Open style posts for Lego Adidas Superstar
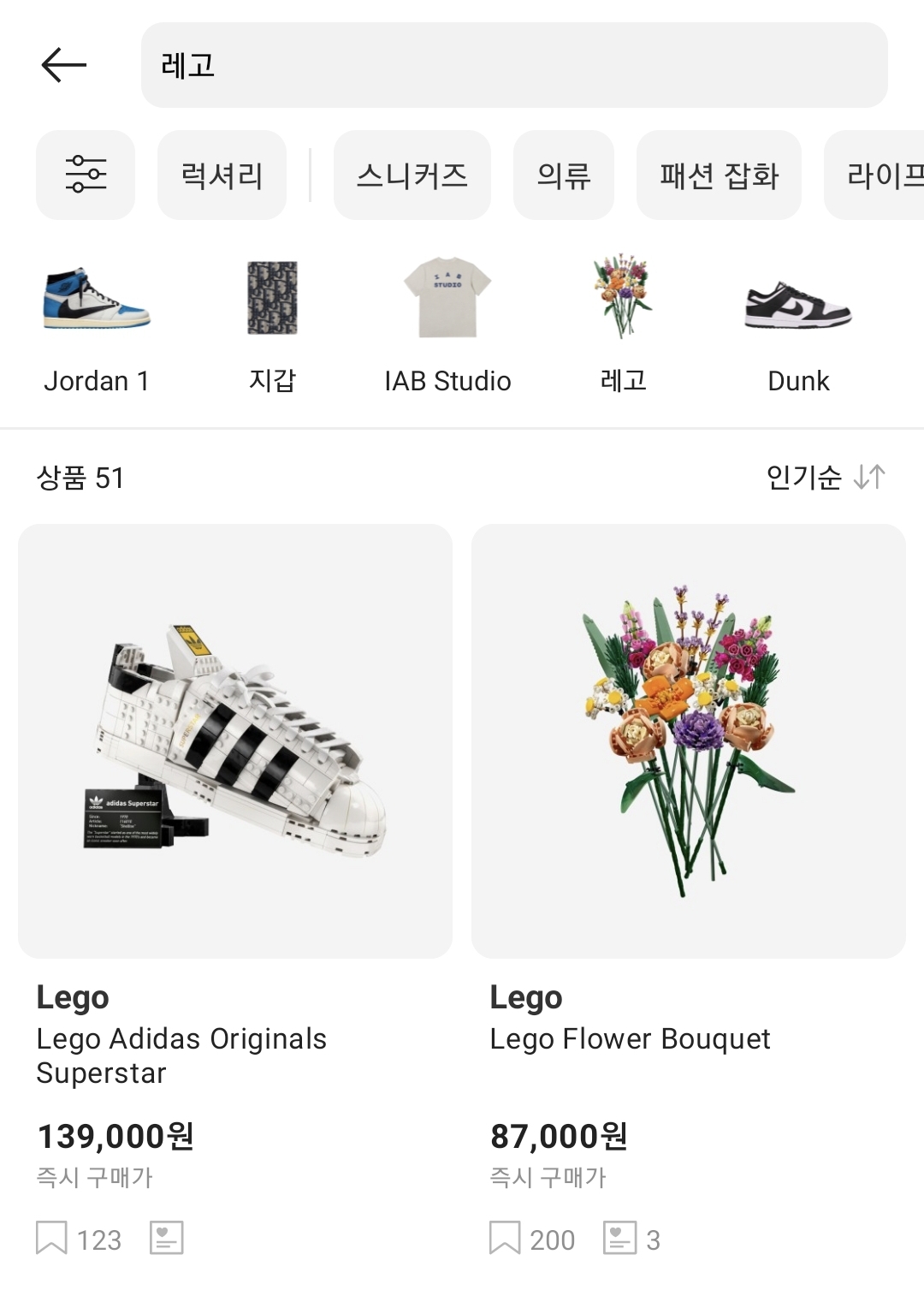The image size is (924, 1302). (x=167, y=1238)
